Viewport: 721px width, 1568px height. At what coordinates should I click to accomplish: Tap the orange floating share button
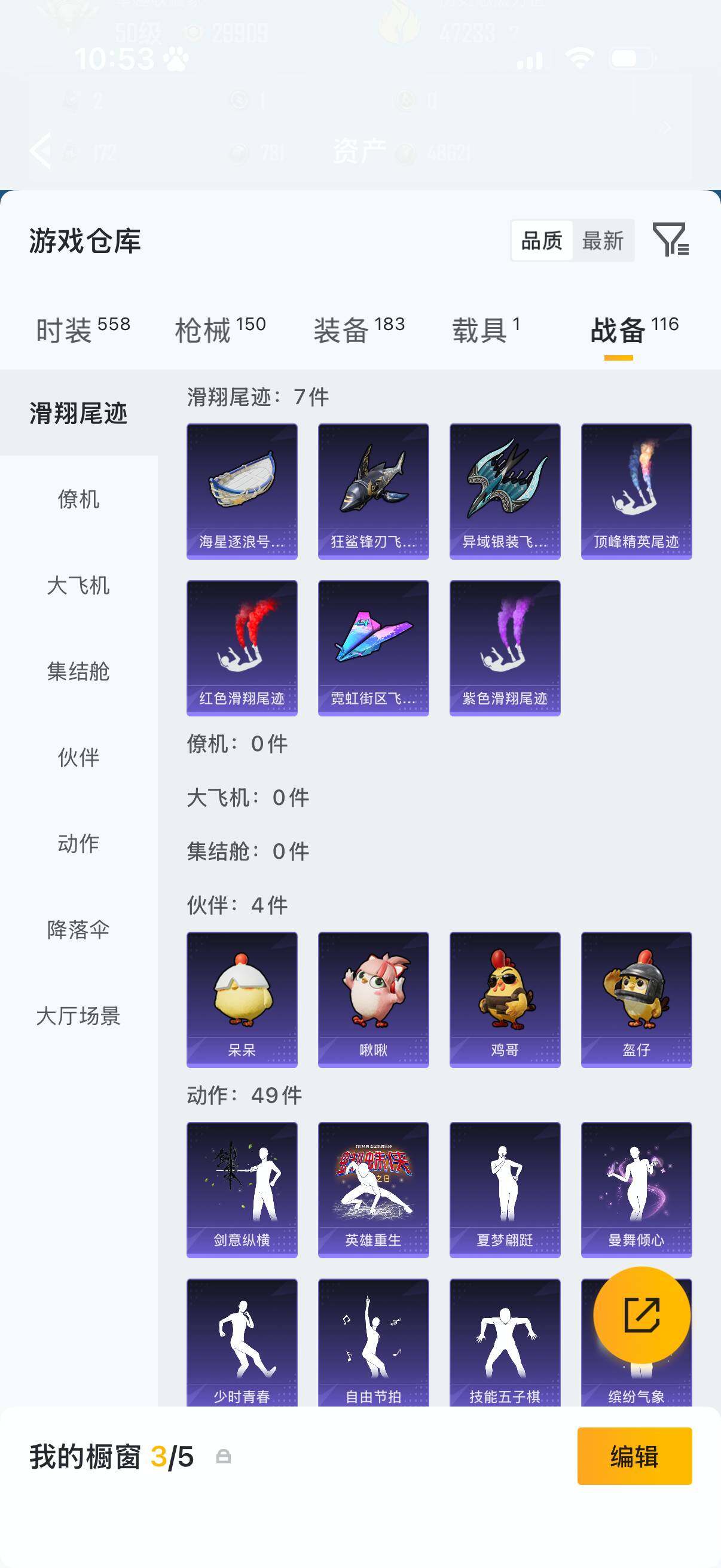[641, 1315]
